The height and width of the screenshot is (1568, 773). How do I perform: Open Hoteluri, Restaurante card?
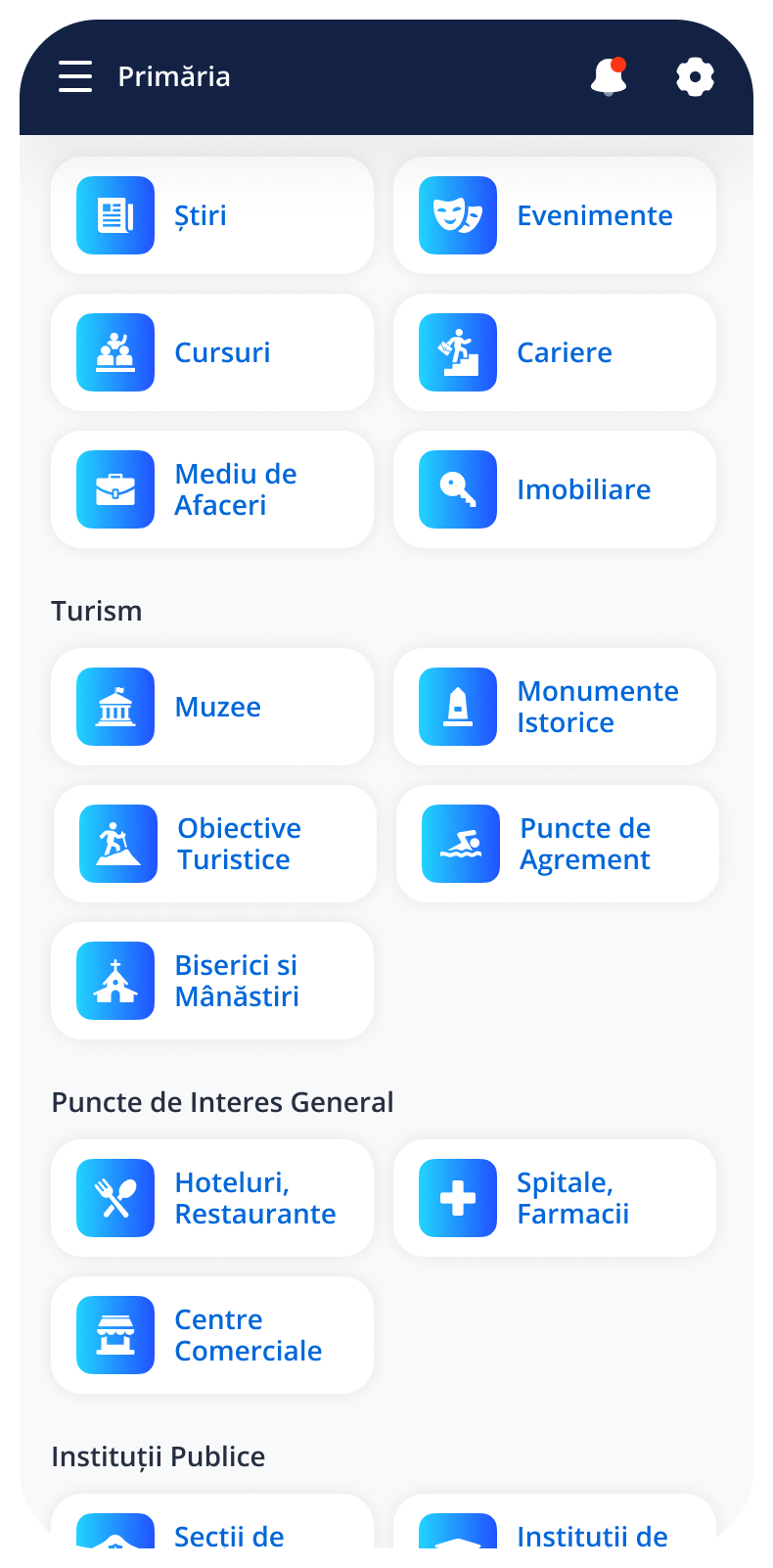coord(212,1198)
